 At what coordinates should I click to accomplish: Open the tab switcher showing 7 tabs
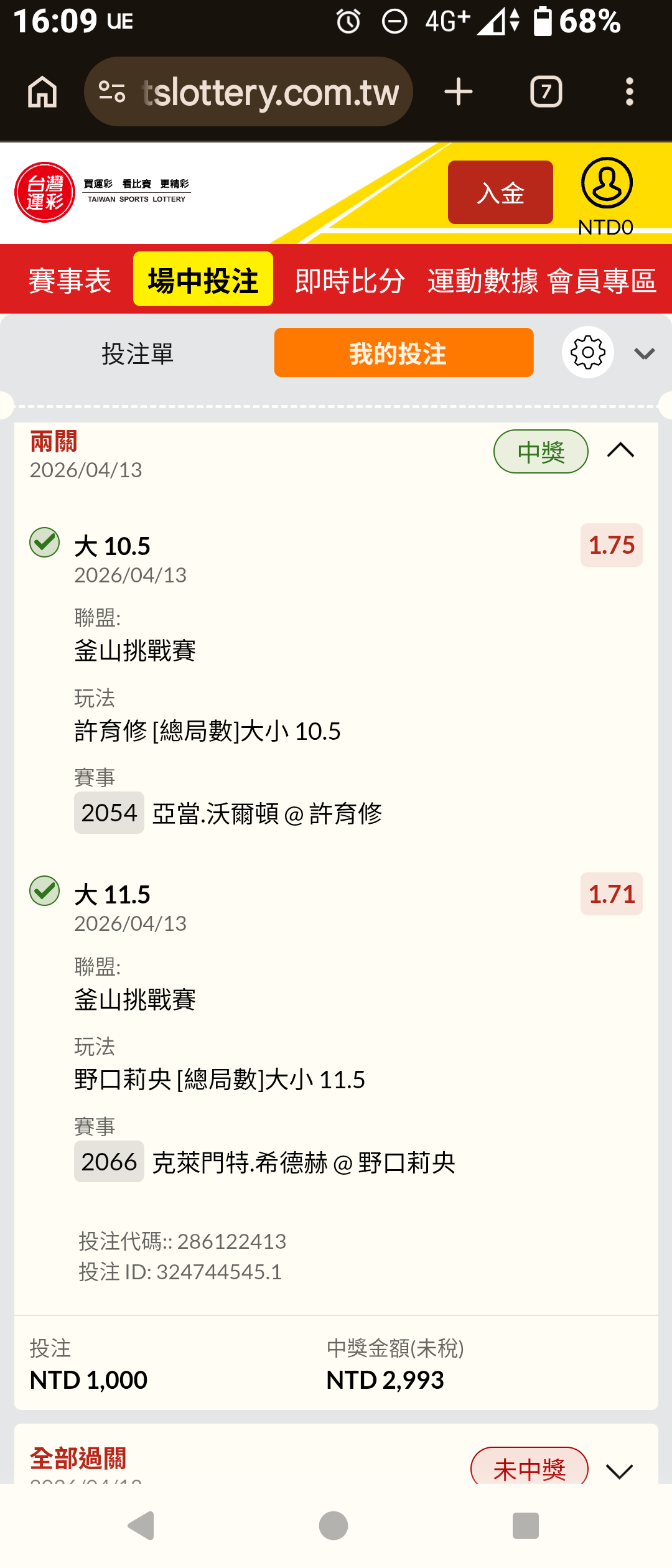(546, 92)
